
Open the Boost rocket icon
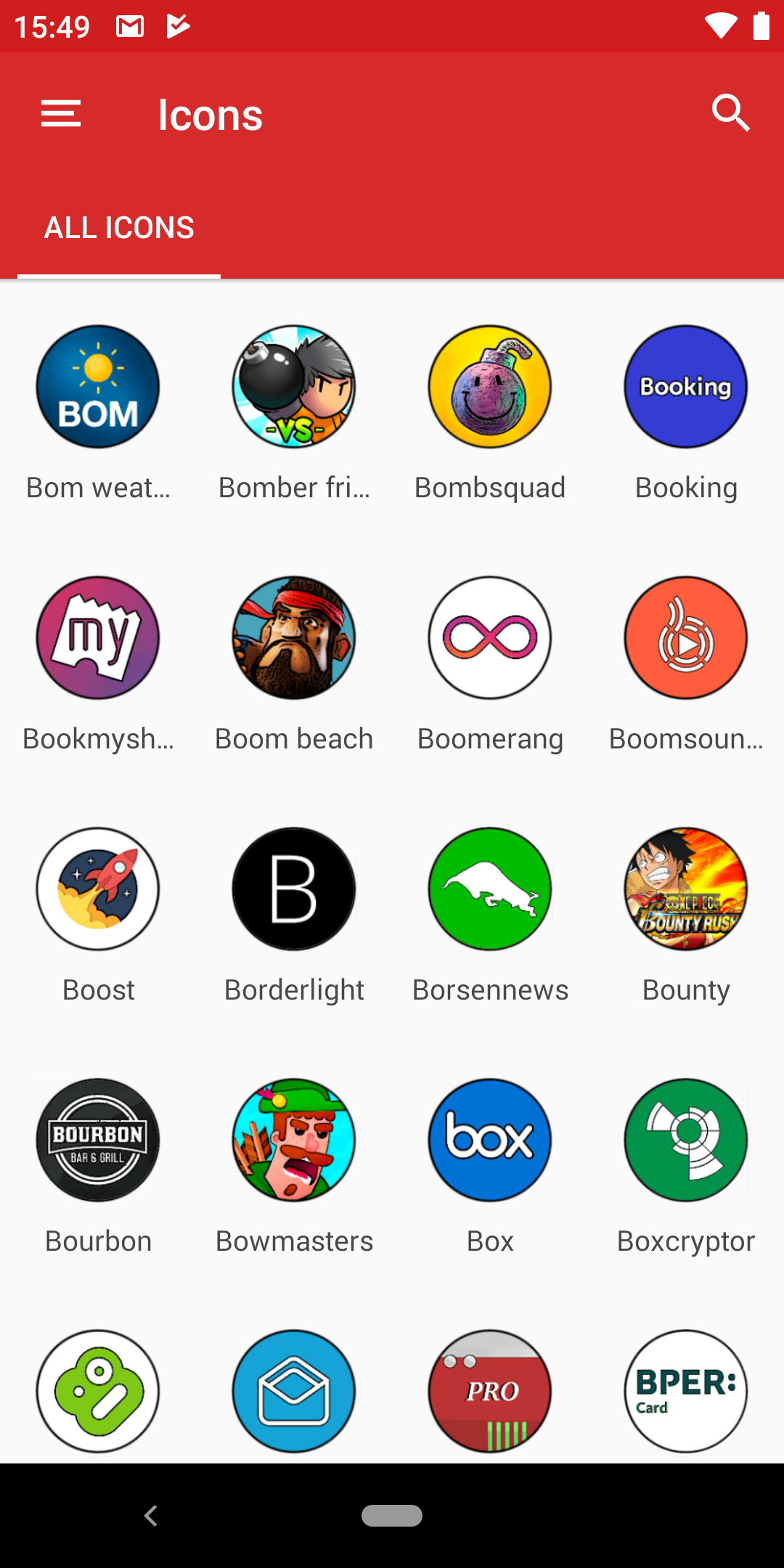[98, 889]
